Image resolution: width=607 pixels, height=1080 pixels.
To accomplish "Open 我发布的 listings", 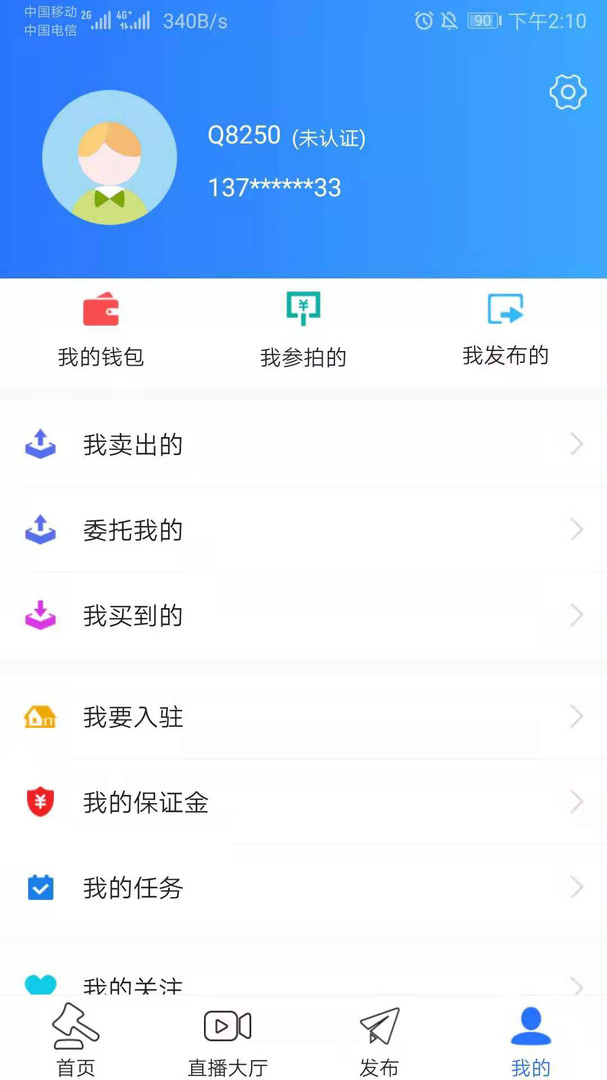I will [505, 330].
